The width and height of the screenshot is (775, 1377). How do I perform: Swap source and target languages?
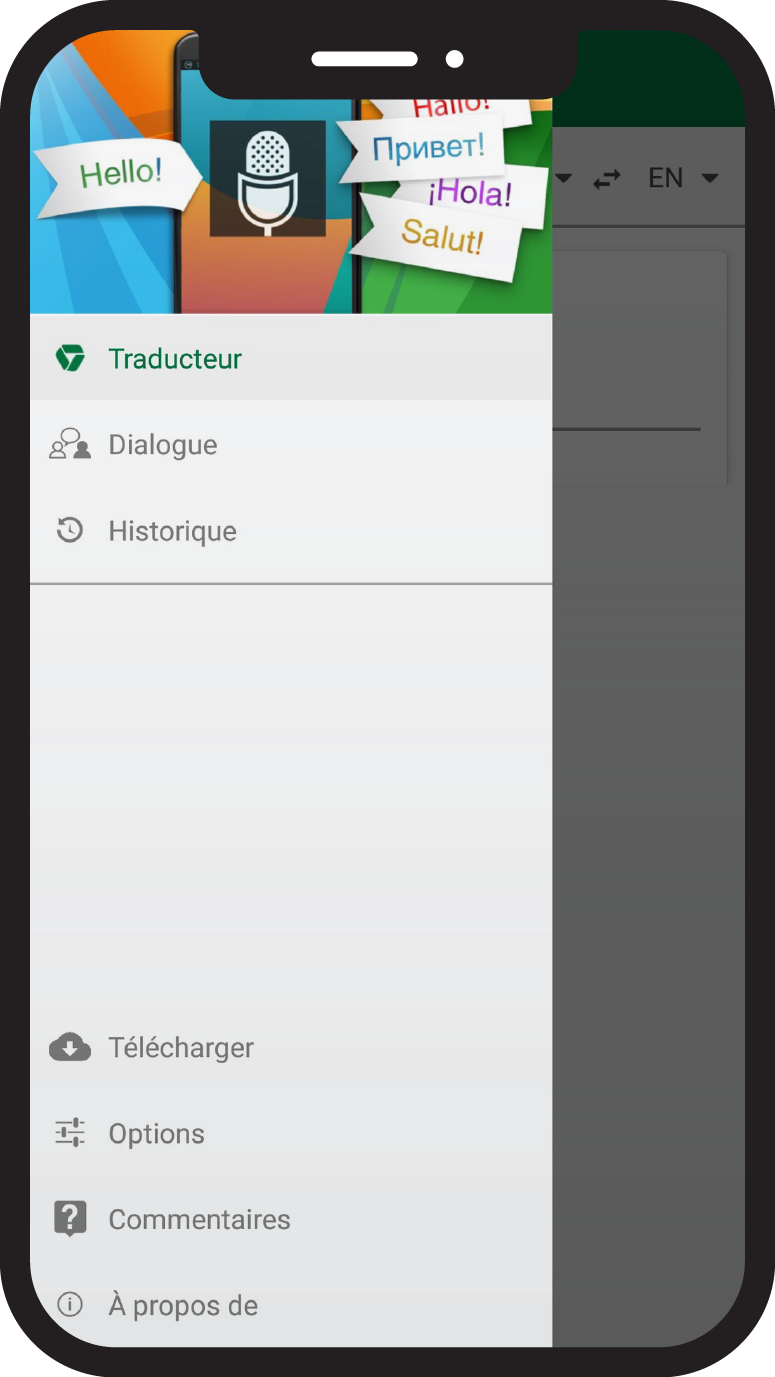click(x=607, y=179)
